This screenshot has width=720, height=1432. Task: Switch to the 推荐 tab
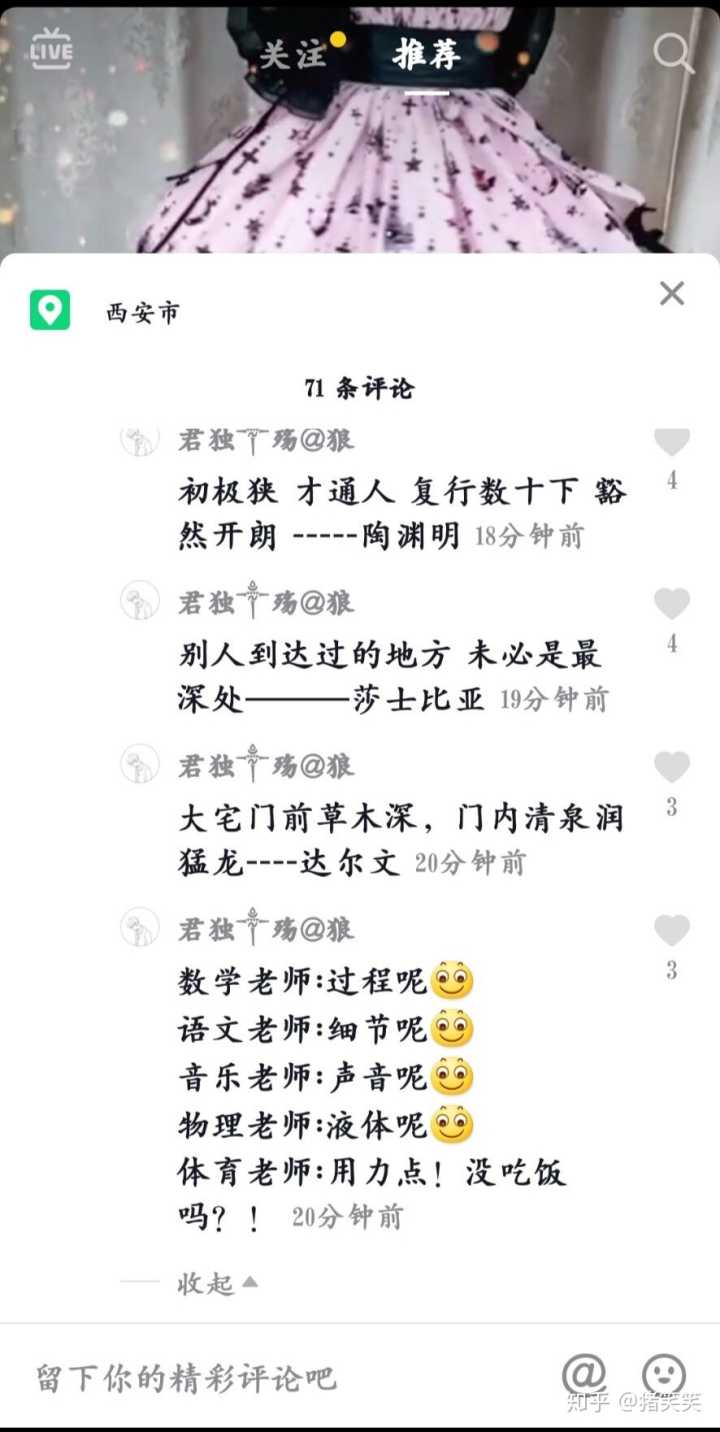pos(427,55)
